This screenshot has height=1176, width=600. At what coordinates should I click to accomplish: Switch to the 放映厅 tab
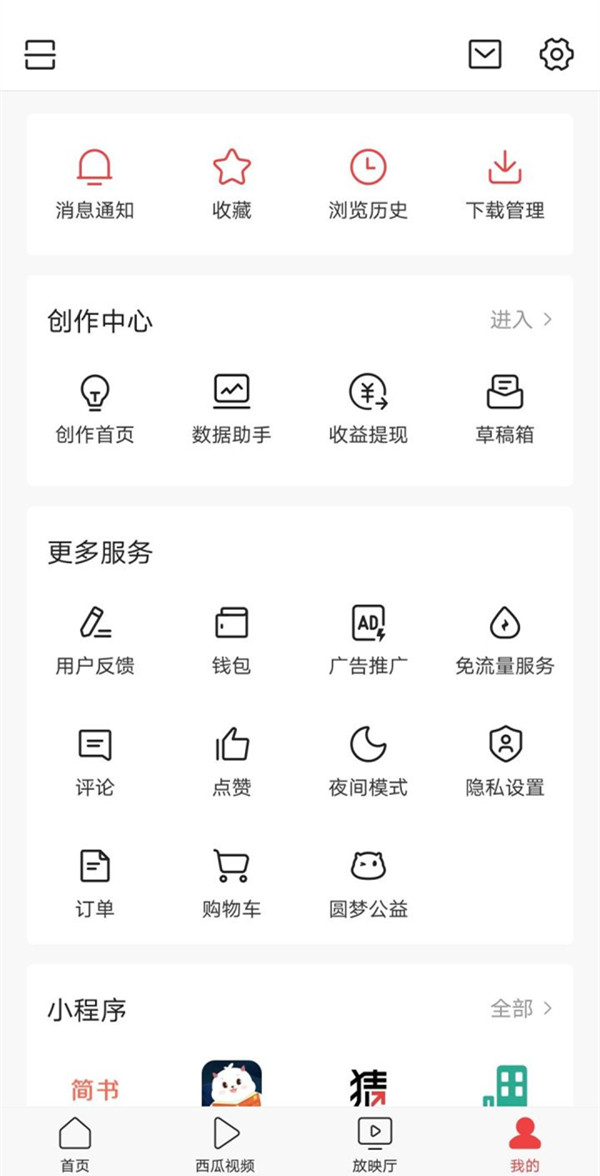coord(374,1145)
